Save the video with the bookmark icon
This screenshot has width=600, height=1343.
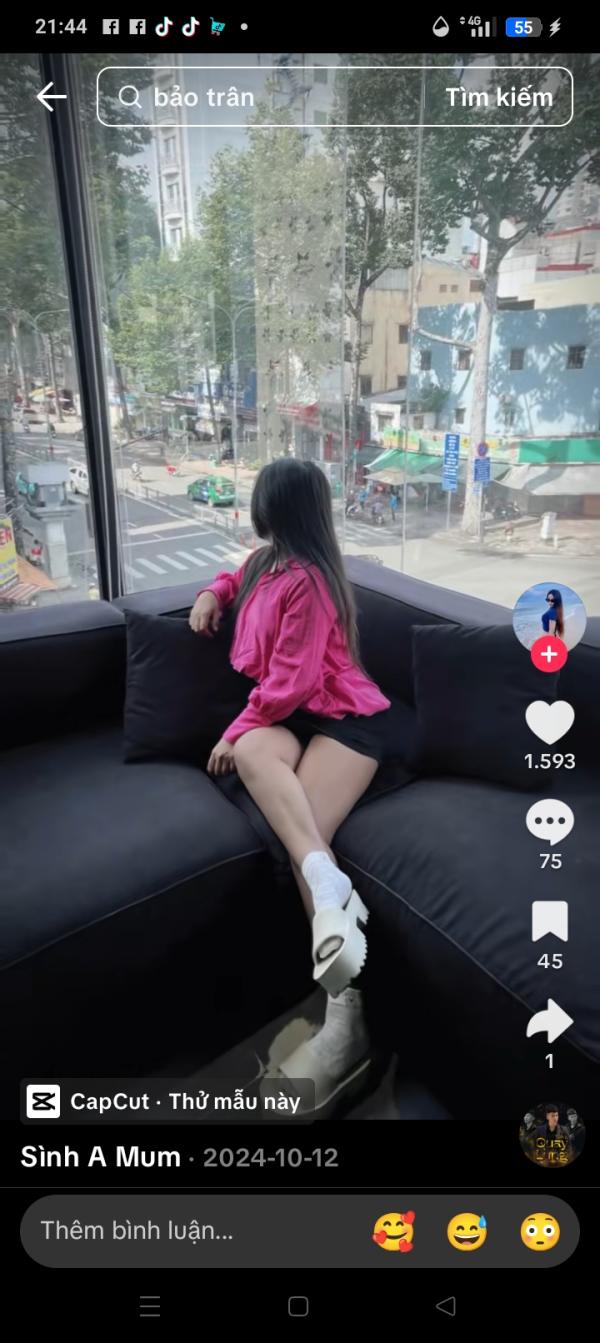pyautogui.click(x=549, y=921)
